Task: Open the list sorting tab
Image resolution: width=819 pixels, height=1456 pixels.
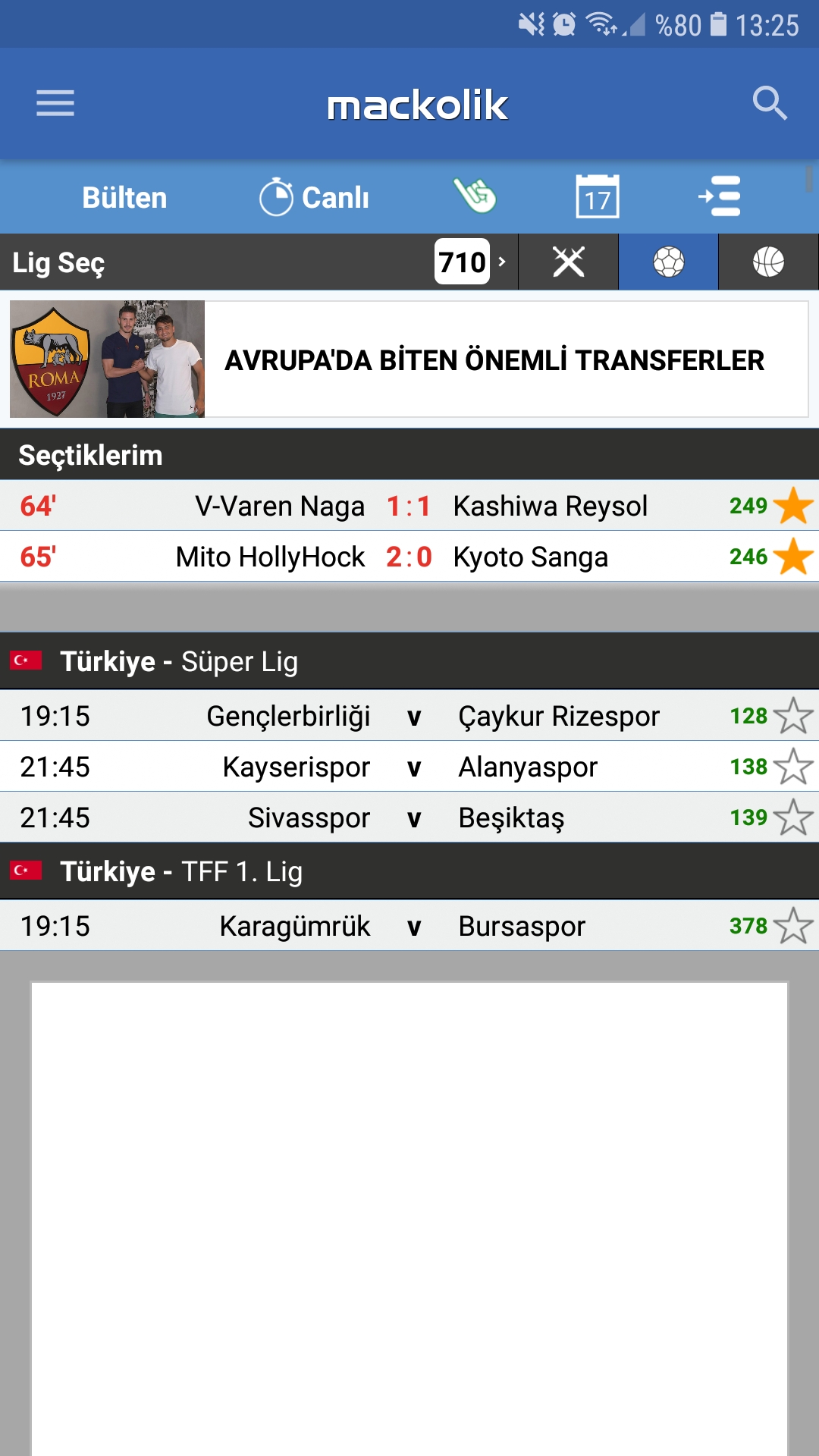Action: click(x=719, y=196)
